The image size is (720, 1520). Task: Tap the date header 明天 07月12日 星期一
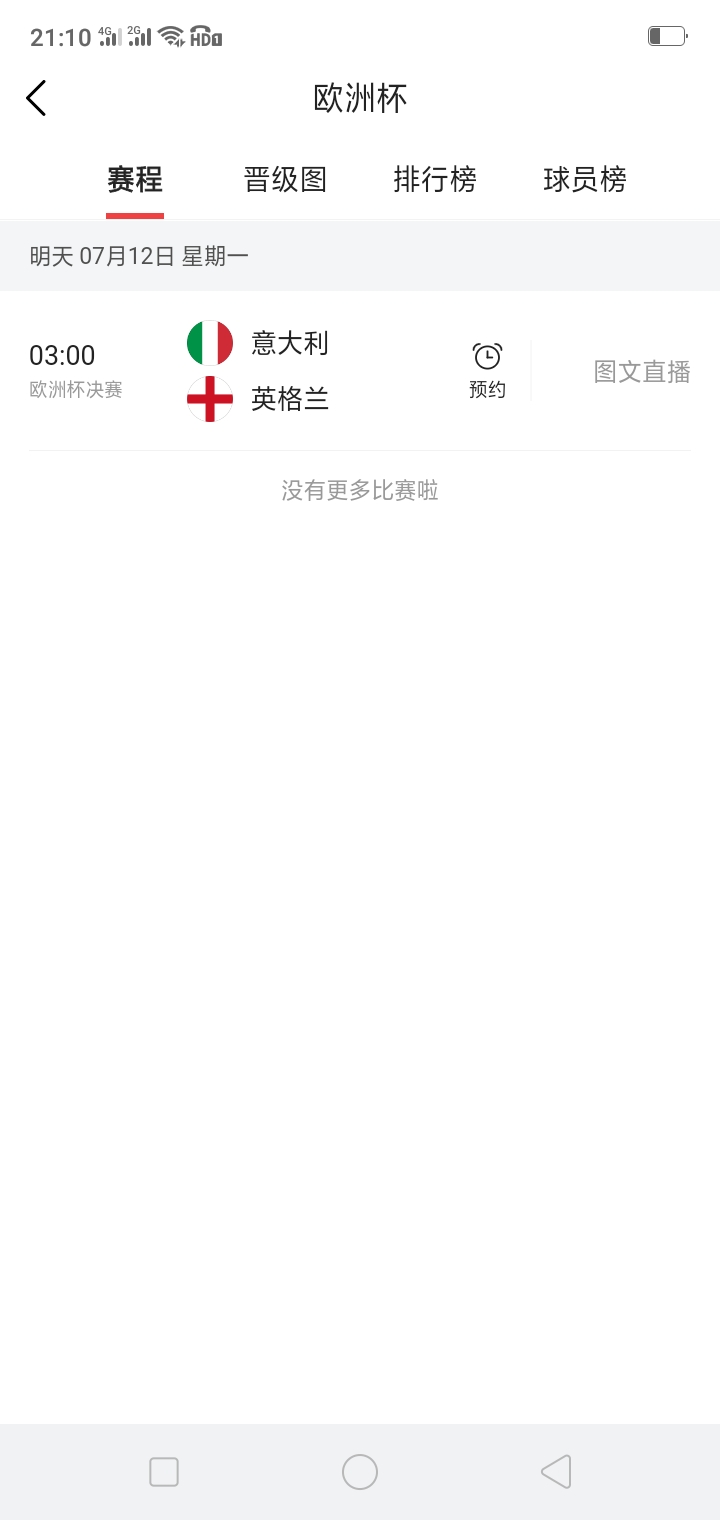(140, 256)
